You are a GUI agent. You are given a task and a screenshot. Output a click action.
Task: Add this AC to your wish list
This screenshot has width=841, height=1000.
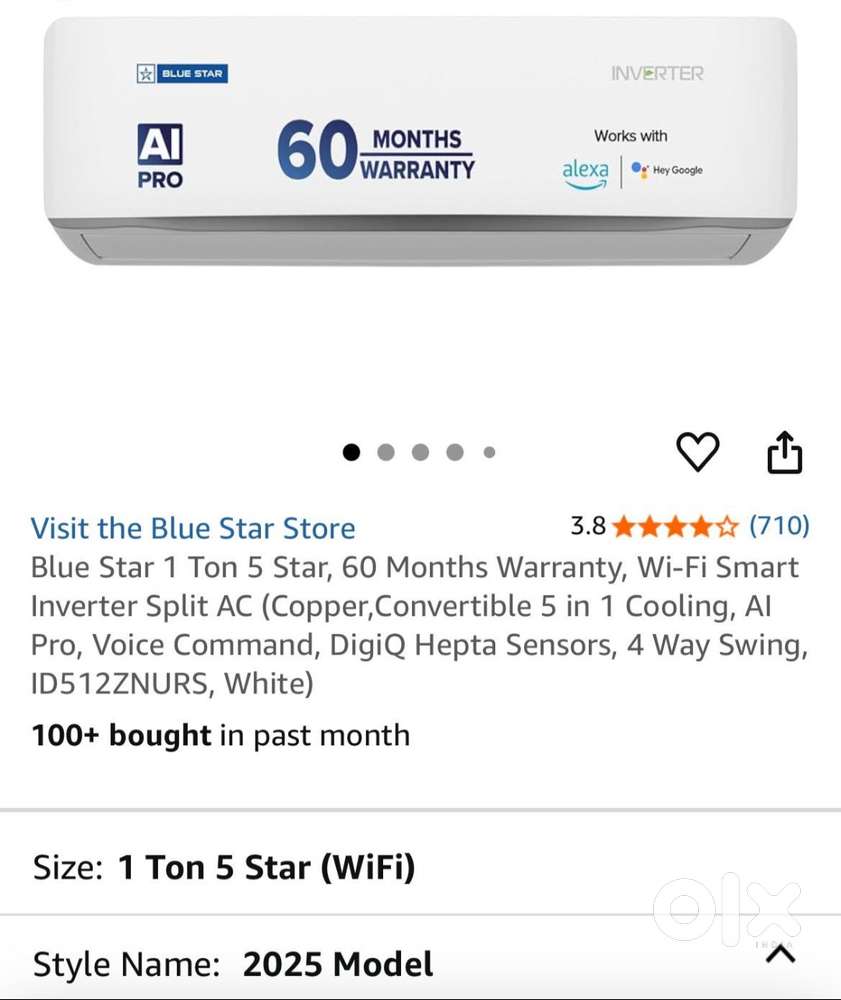[697, 452]
